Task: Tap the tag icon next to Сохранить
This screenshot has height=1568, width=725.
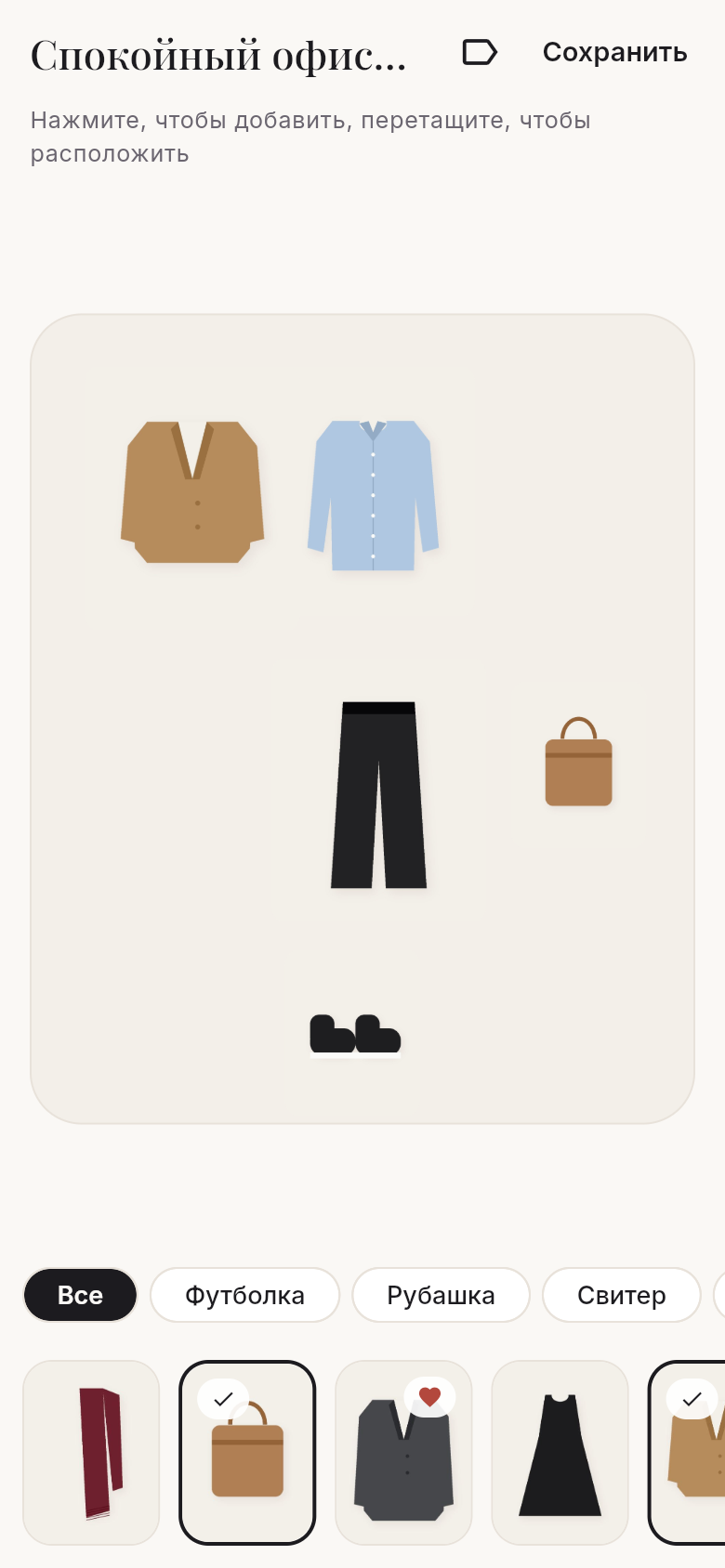Action: [480, 52]
